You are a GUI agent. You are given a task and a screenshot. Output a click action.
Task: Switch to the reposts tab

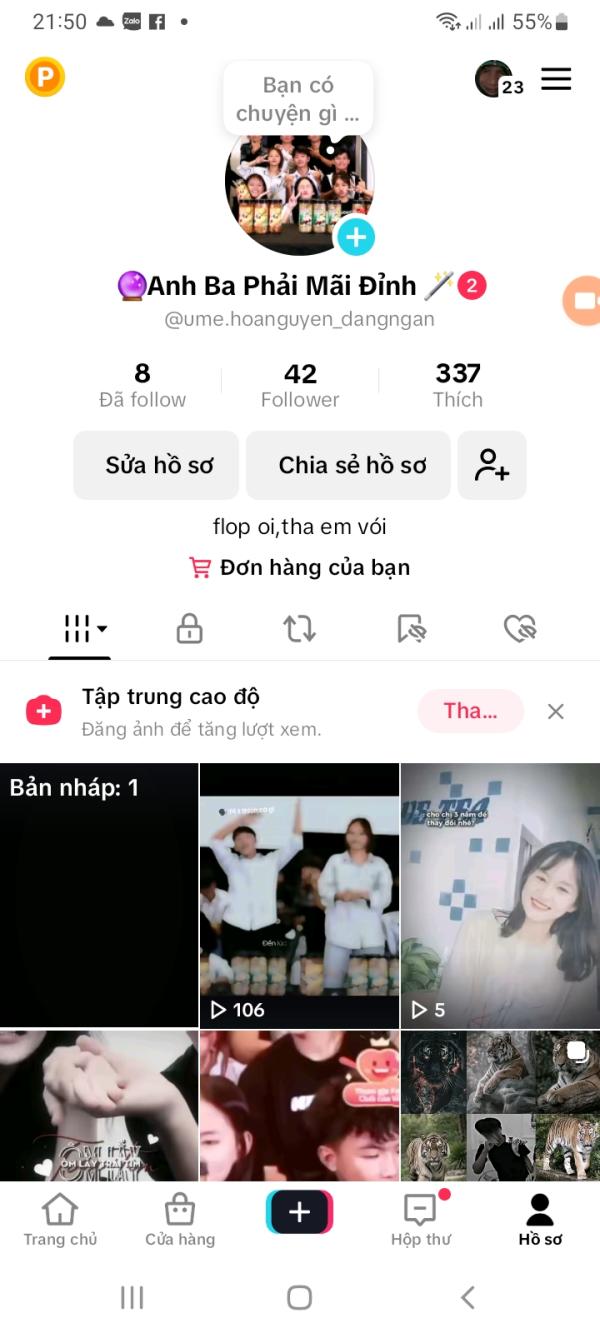[299, 629]
